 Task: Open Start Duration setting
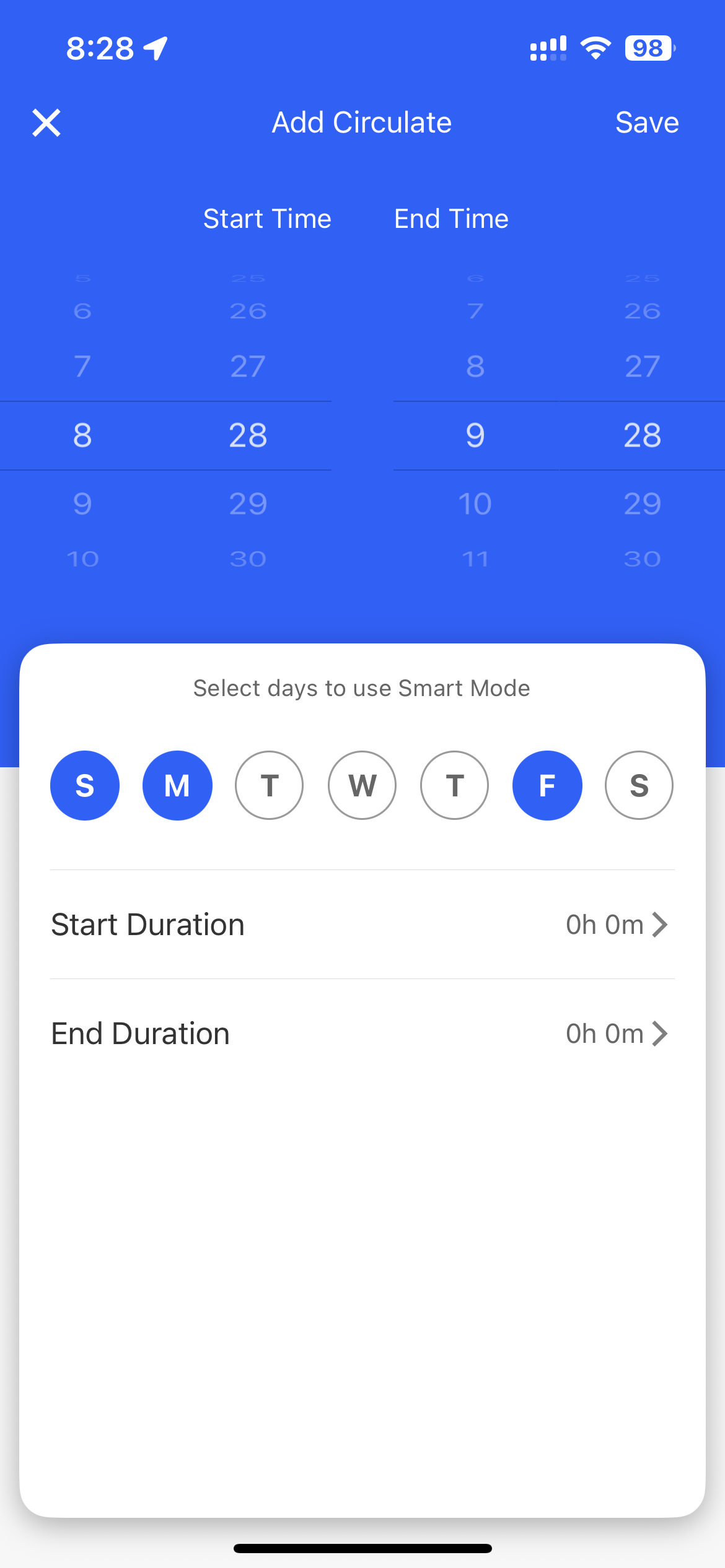pos(362,925)
